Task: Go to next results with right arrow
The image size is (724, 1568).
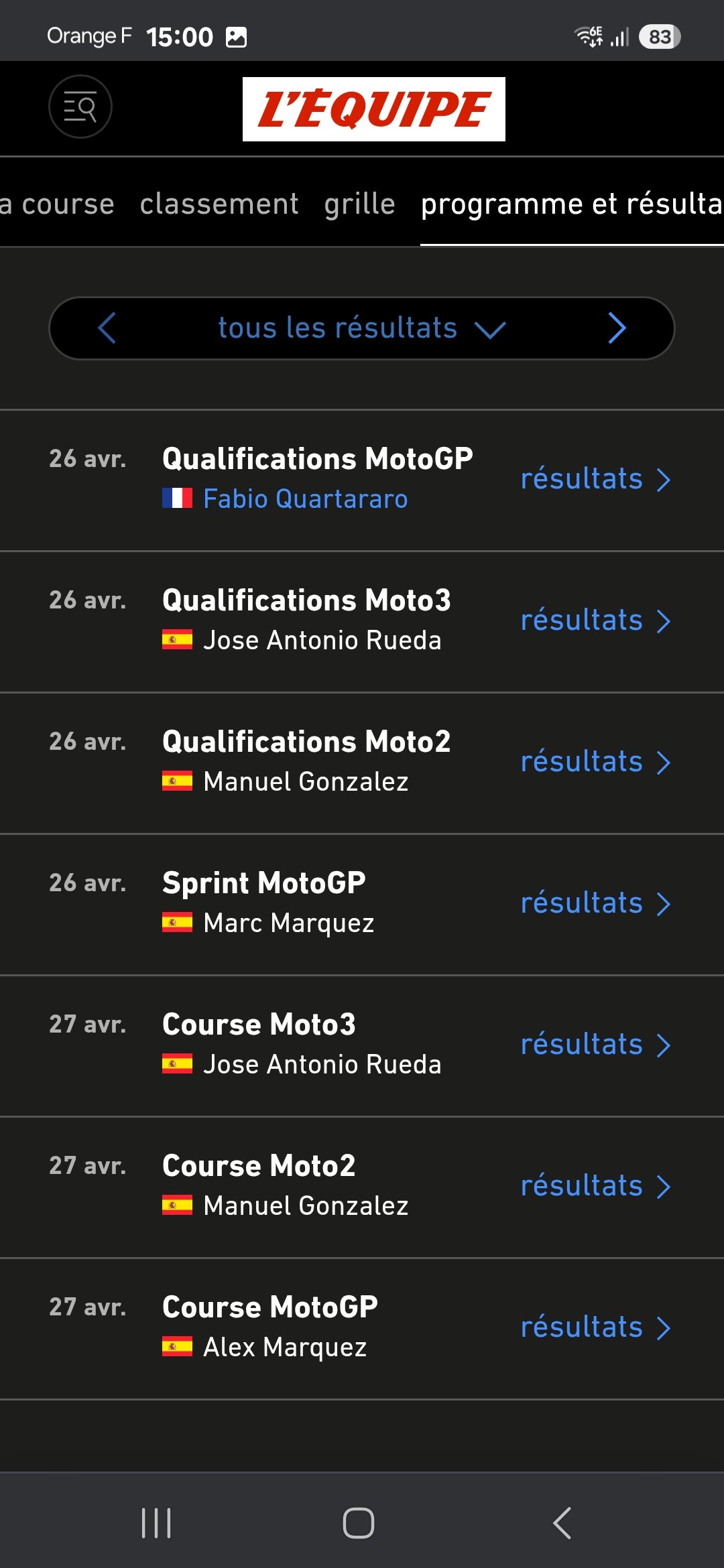Action: pyautogui.click(x=617, y=328)
